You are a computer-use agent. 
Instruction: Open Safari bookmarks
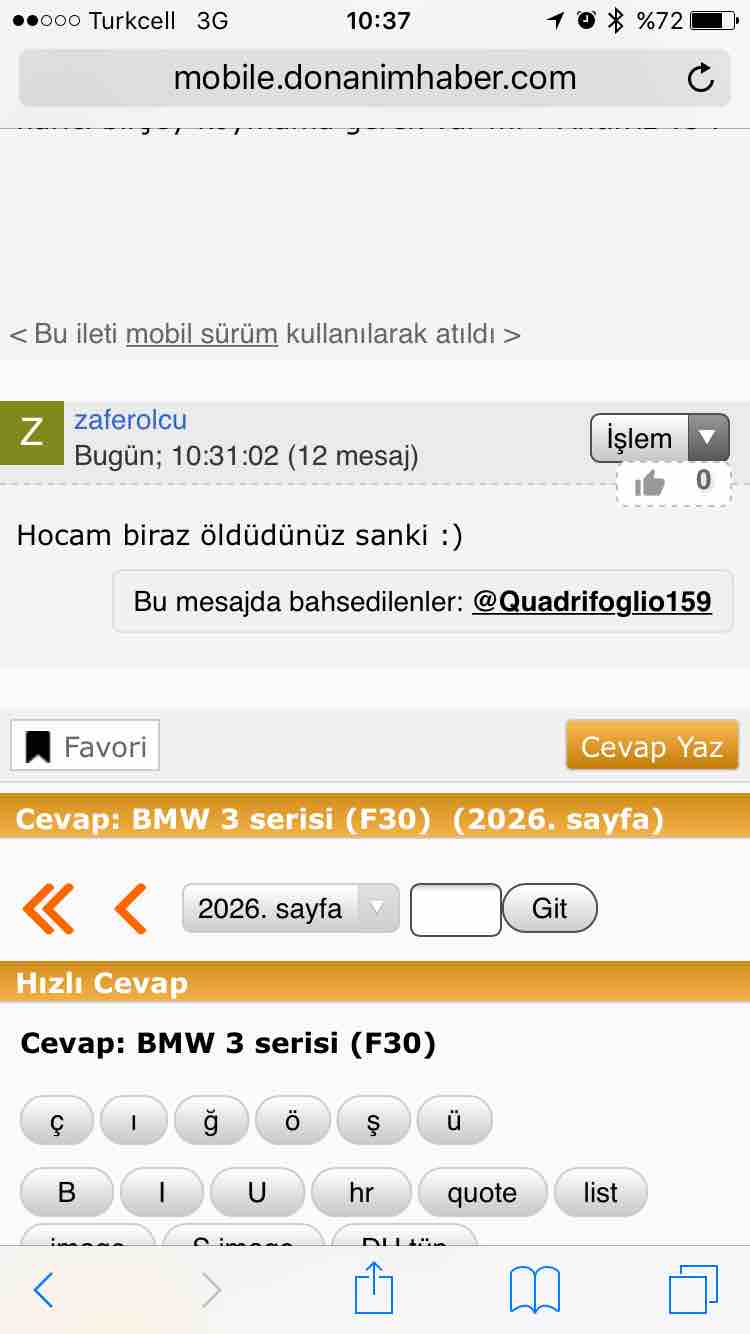pos(535,1290)
